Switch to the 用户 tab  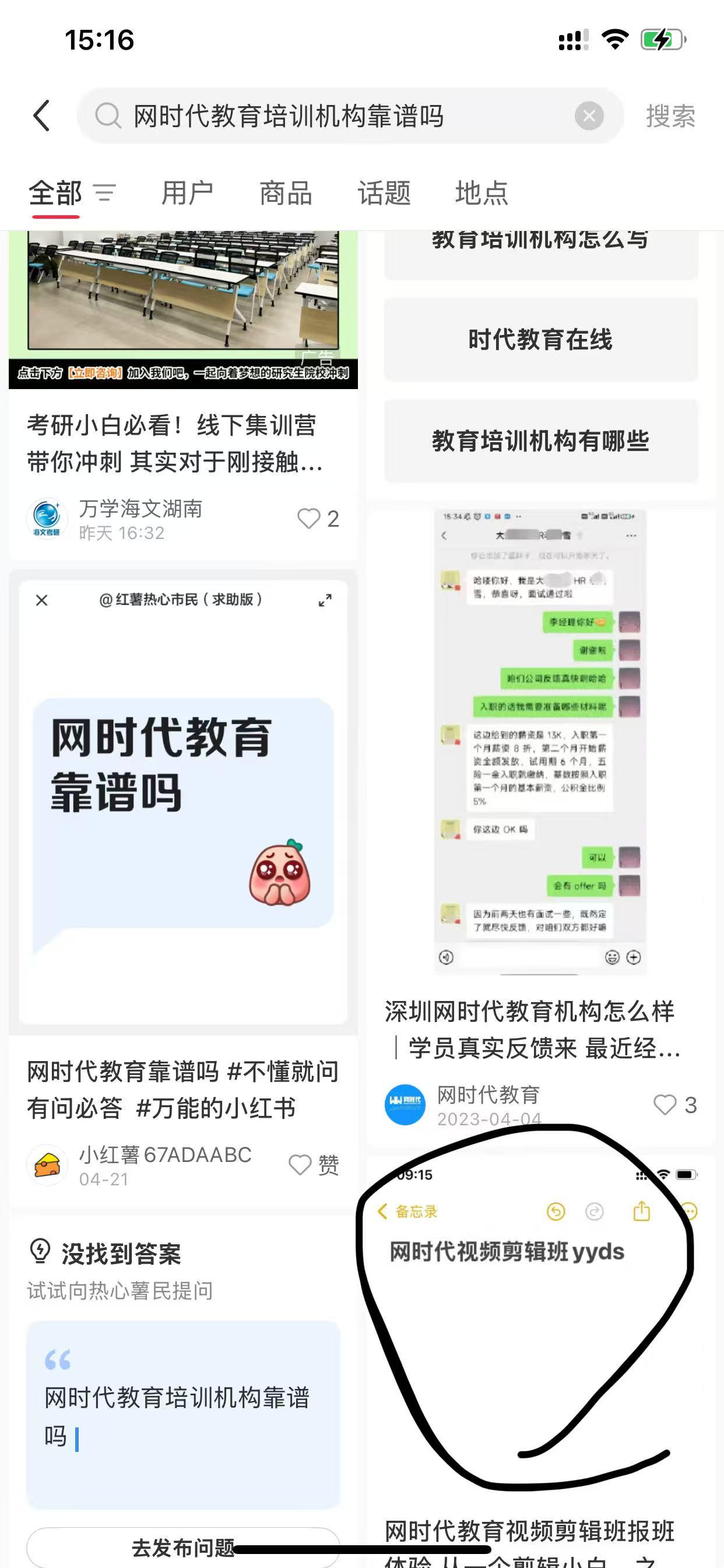(x=187, y=194)
